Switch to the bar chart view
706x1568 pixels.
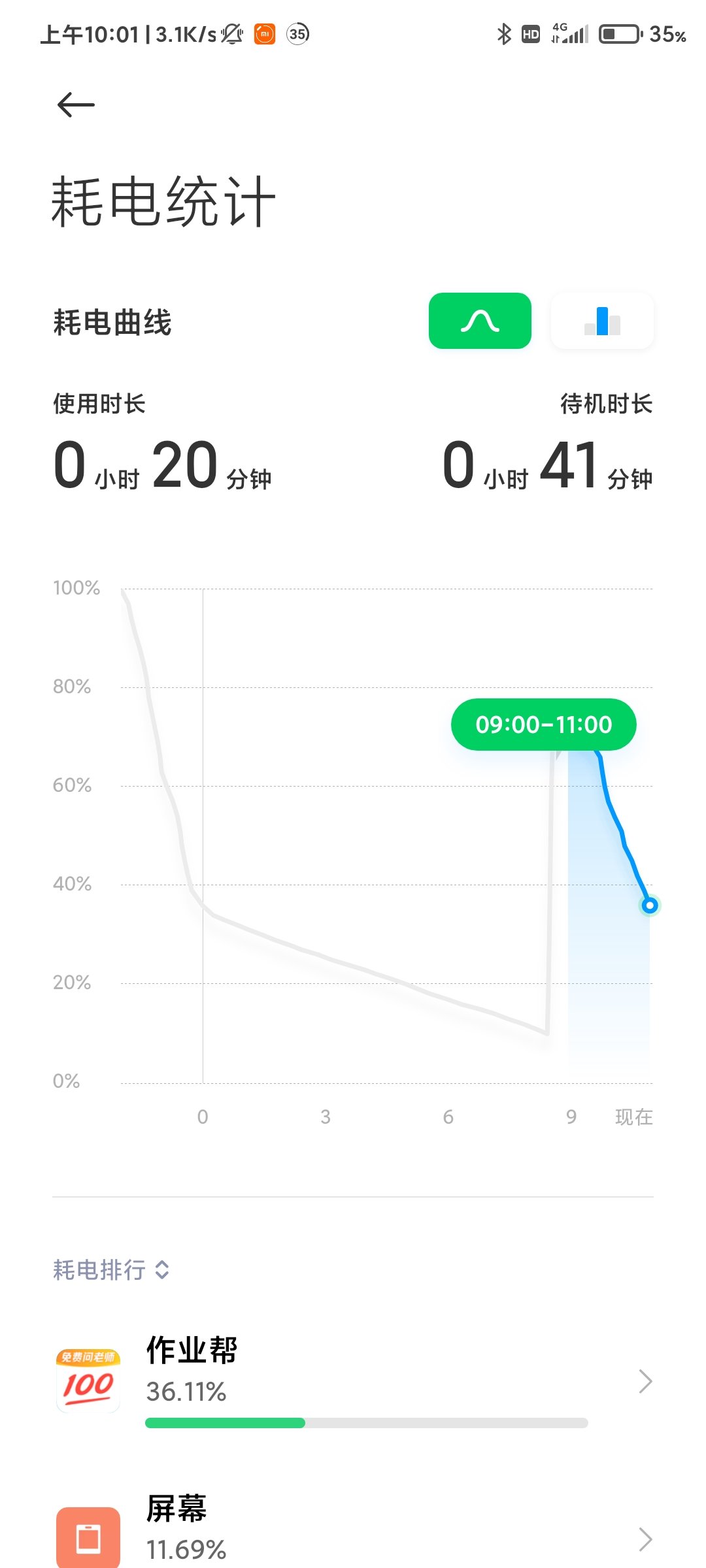[x=602, y=321]
